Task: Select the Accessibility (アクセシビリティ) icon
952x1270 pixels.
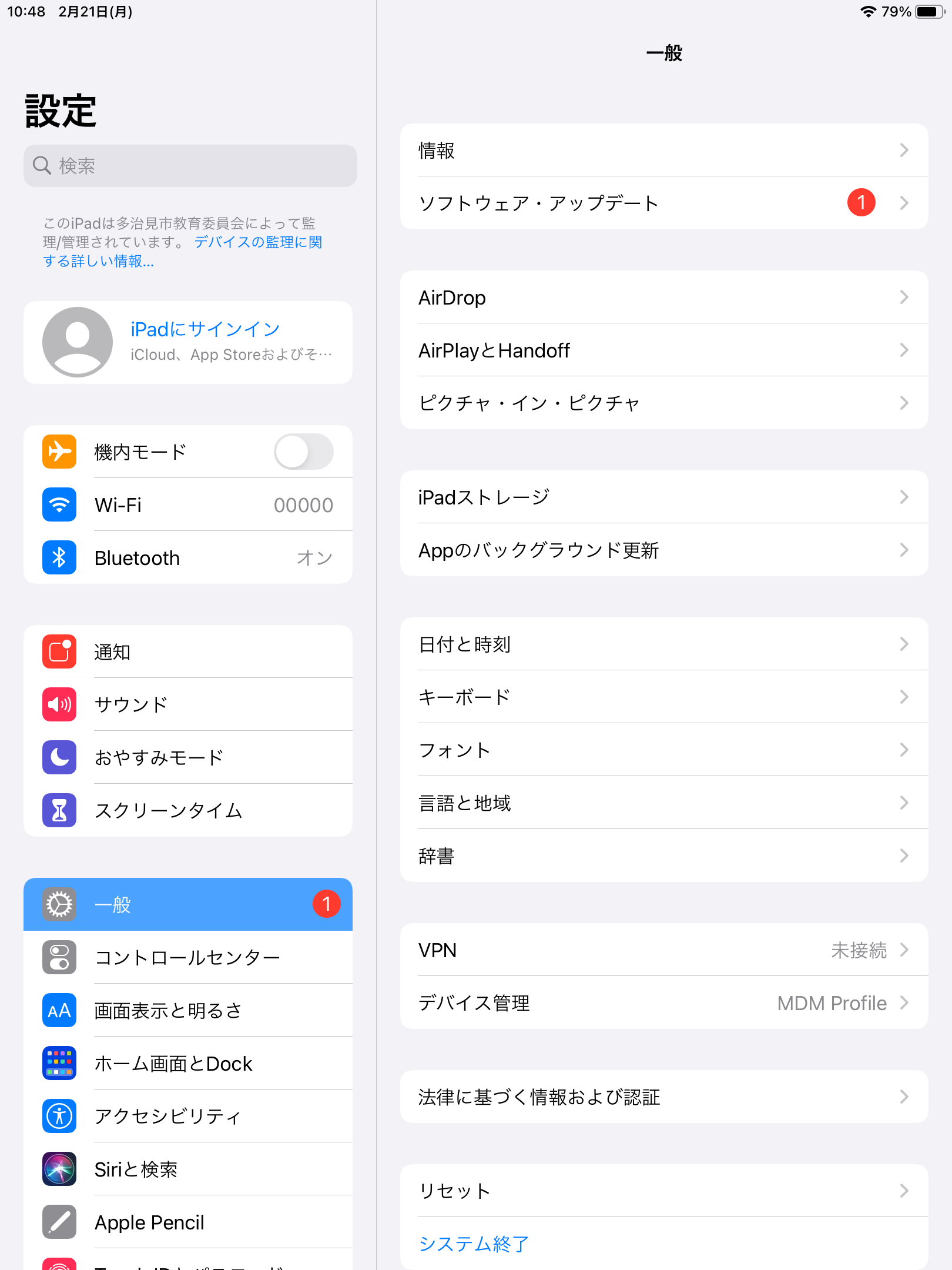Action: tap(59, 1116)
